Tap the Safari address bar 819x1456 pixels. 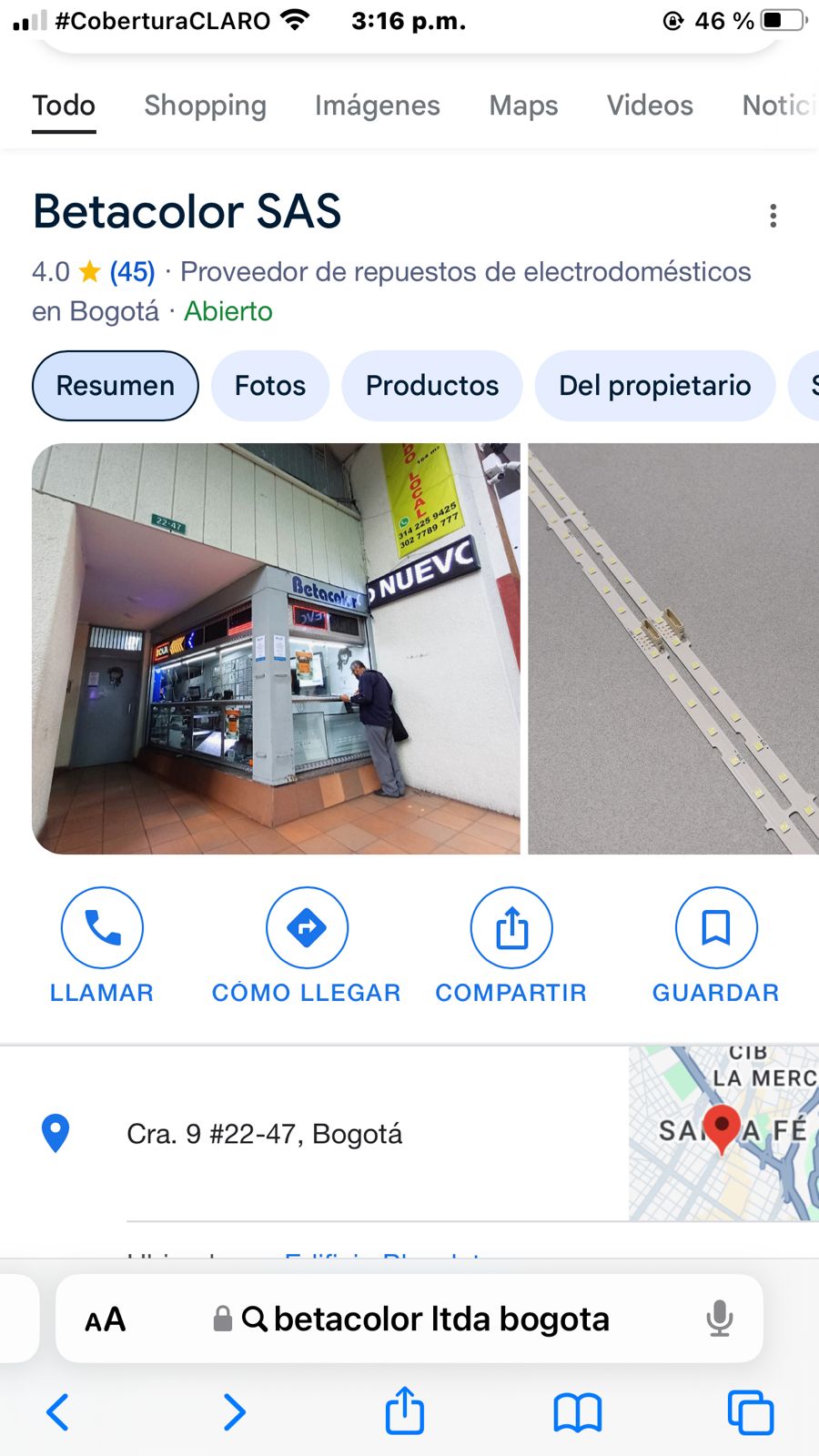click(441, 1319)
